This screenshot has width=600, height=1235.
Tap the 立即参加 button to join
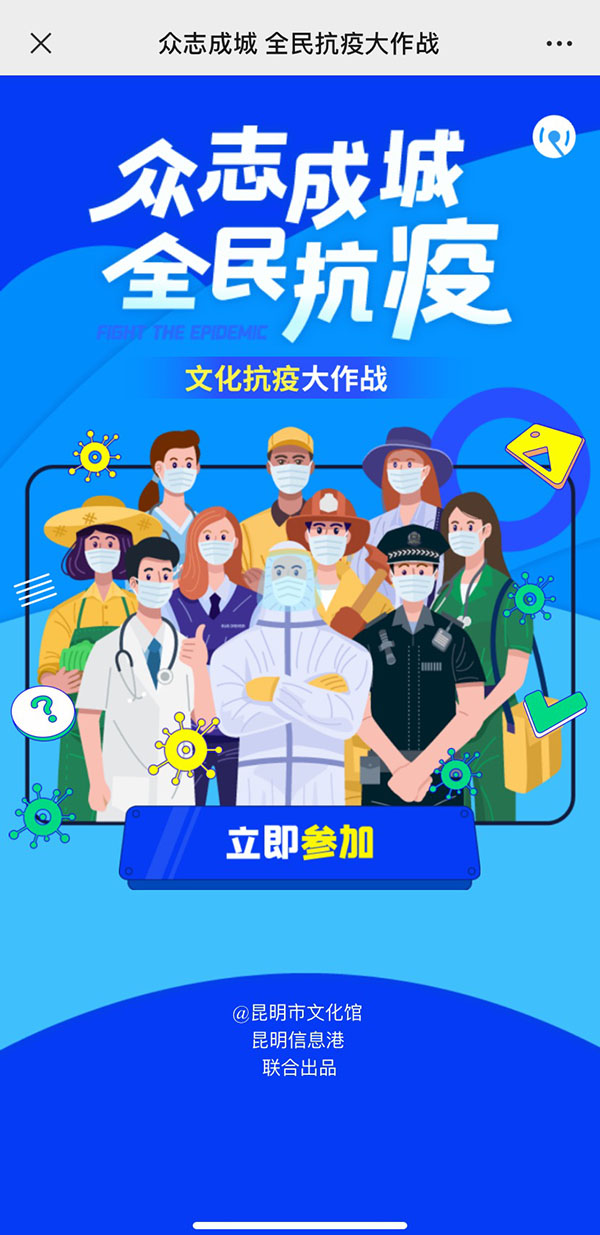(299, 845)
